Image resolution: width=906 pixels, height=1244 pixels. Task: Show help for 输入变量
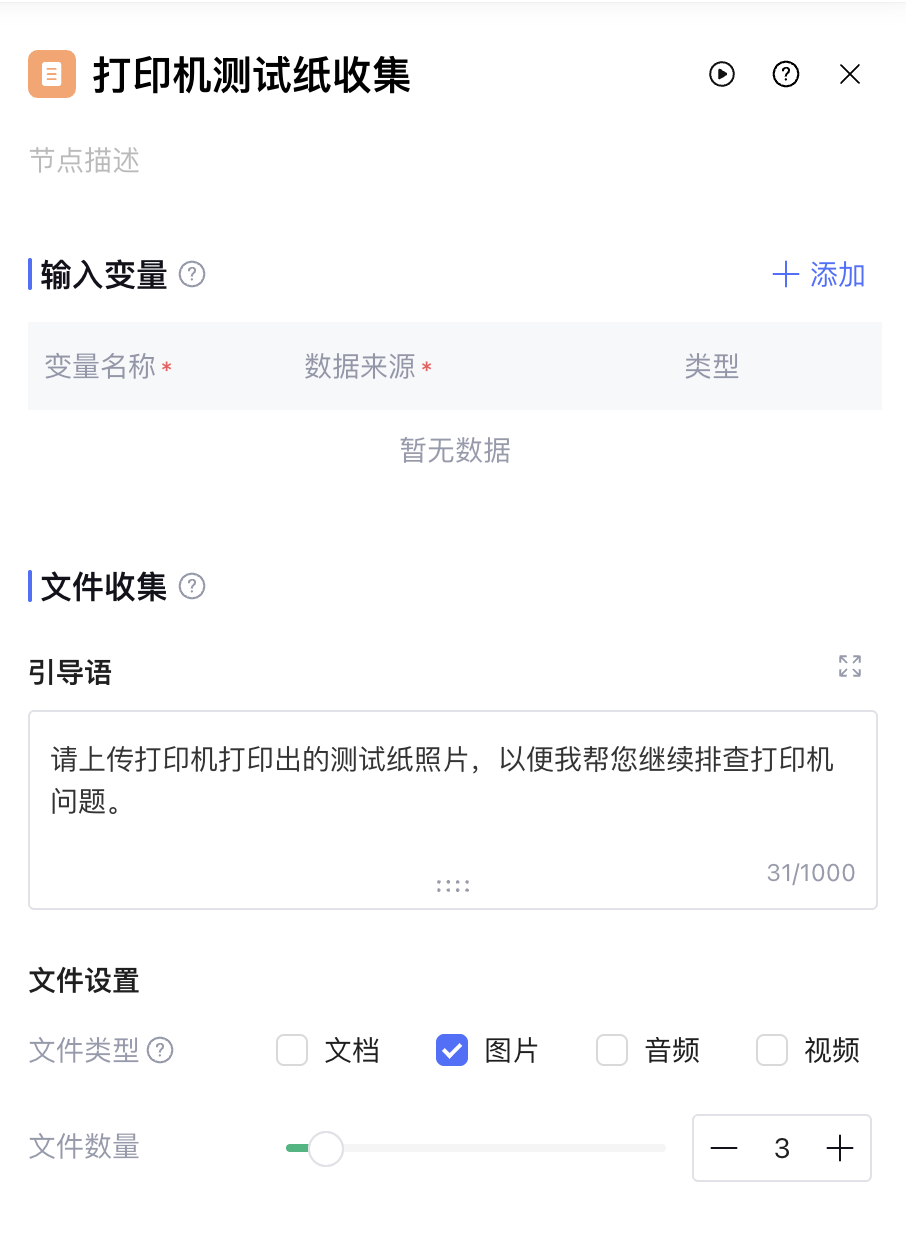tap(192, 275)
